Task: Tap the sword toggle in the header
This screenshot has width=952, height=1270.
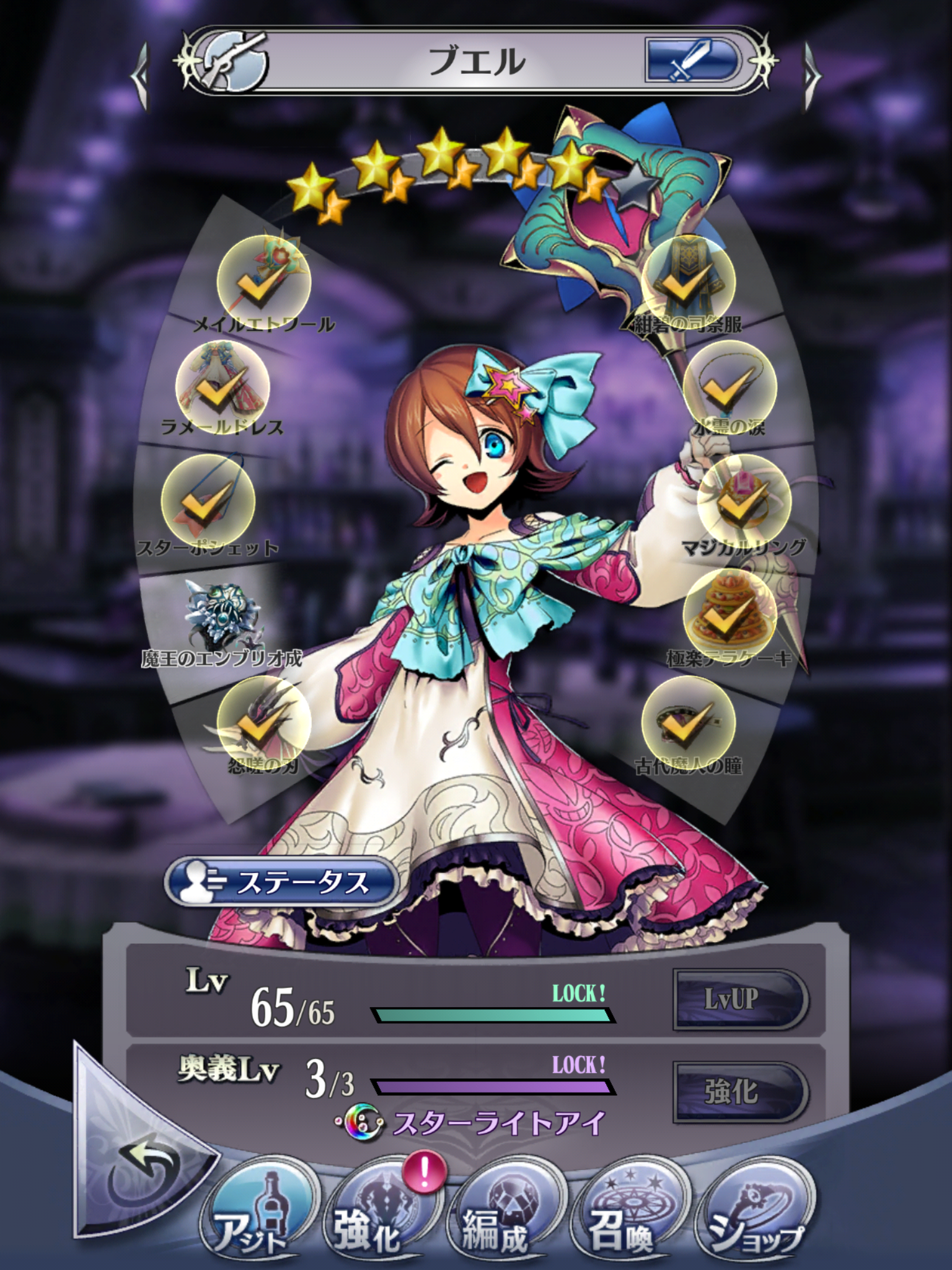Action: [693, 61]
